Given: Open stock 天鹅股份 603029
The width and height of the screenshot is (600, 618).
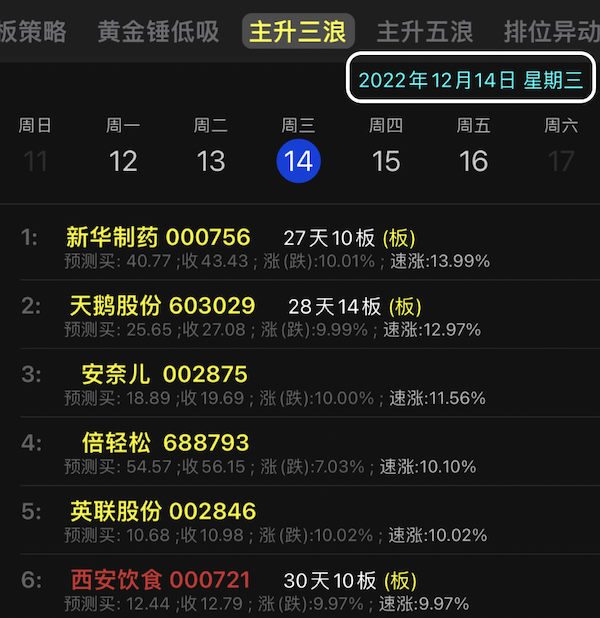Looking at the screenshot, I should [x=163, y=305].
